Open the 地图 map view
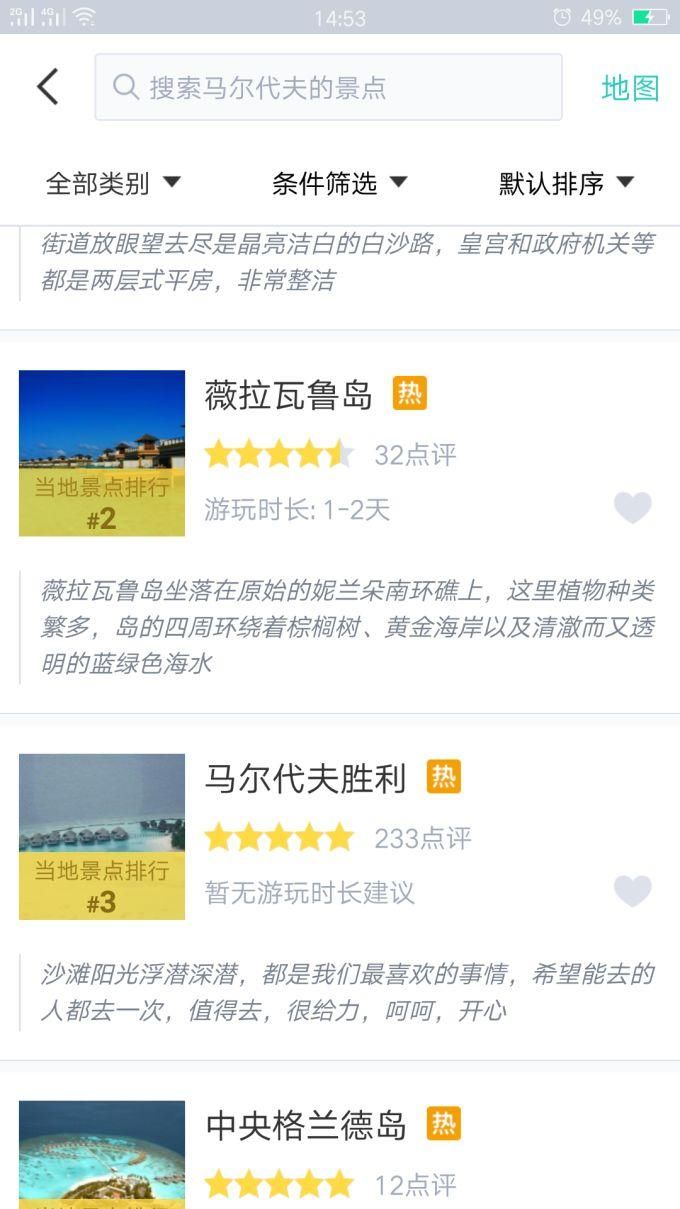This screenshot has width=680, height=1209. (x=631, y=88)
